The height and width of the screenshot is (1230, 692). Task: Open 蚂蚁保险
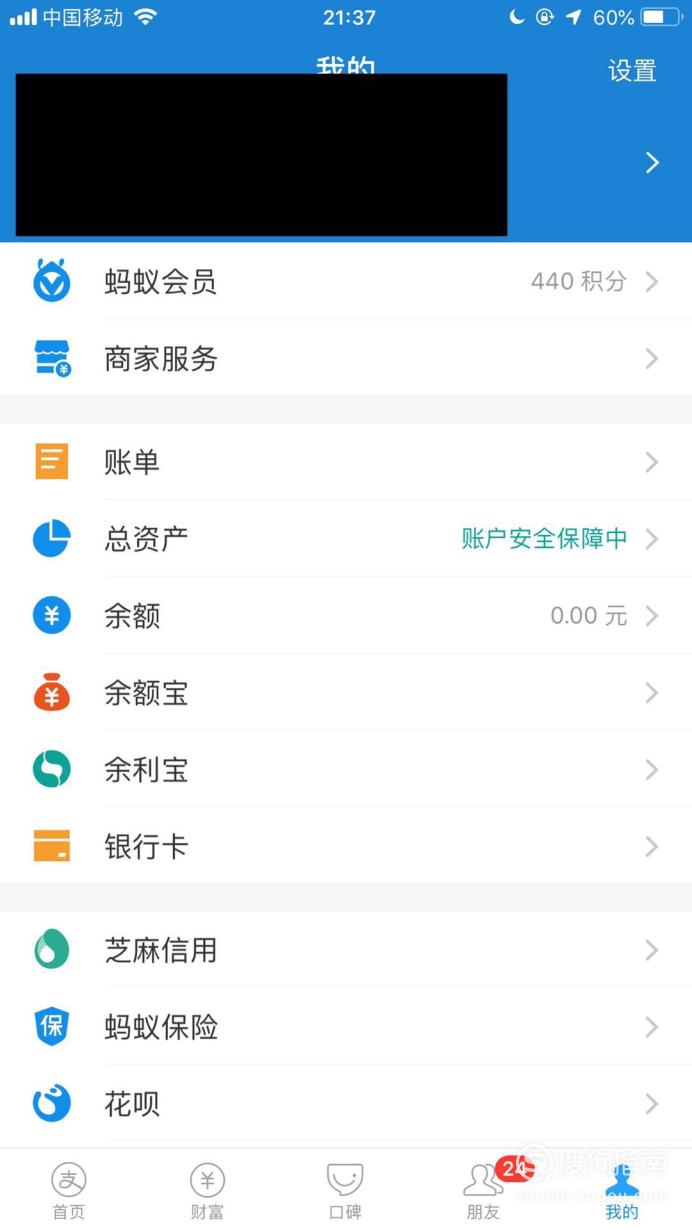(x=346, y=1027)
